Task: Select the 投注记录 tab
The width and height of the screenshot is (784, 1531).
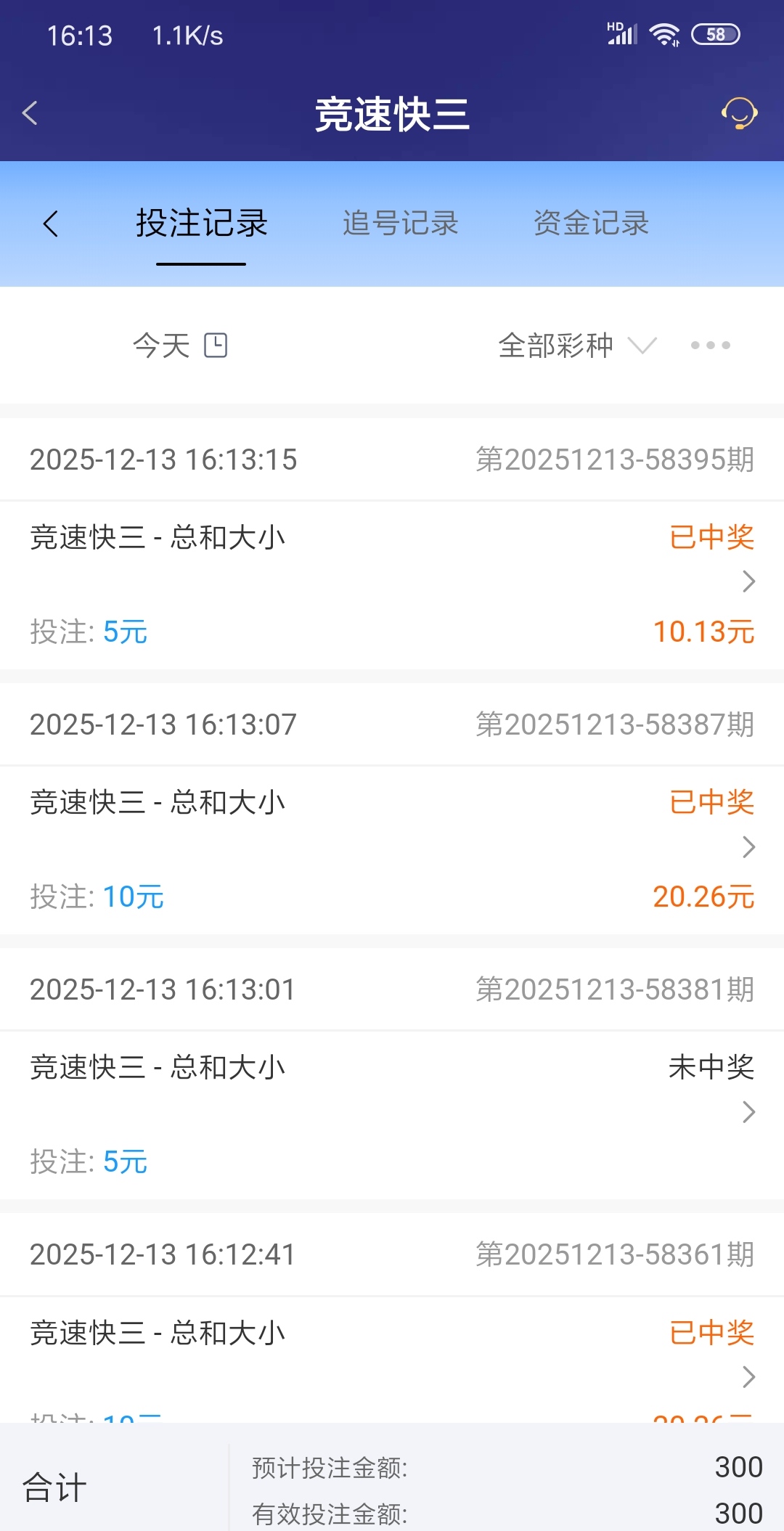Action: pos(202,224)
